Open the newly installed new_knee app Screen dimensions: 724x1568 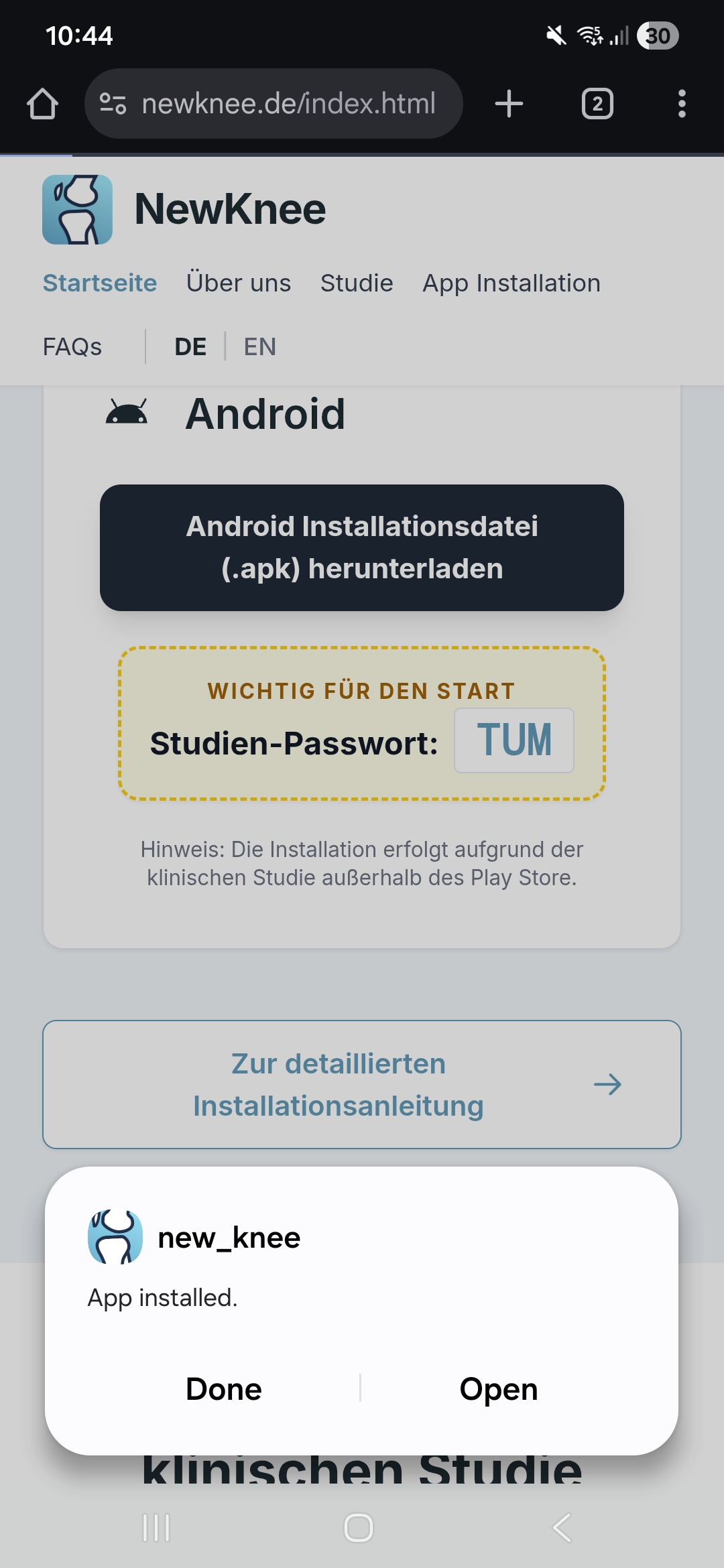tap(498, 1389)
